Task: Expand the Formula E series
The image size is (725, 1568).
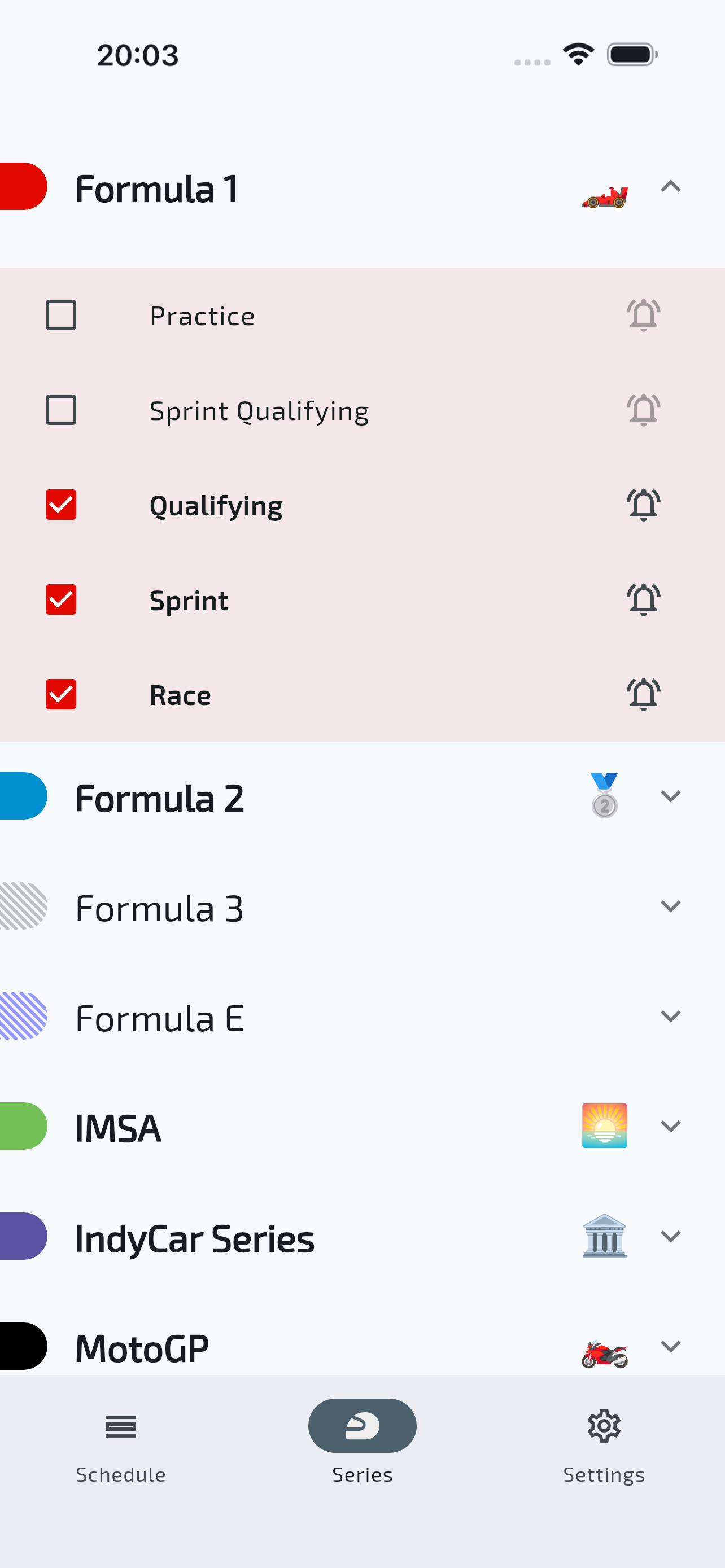Action: click(670, 1016)
